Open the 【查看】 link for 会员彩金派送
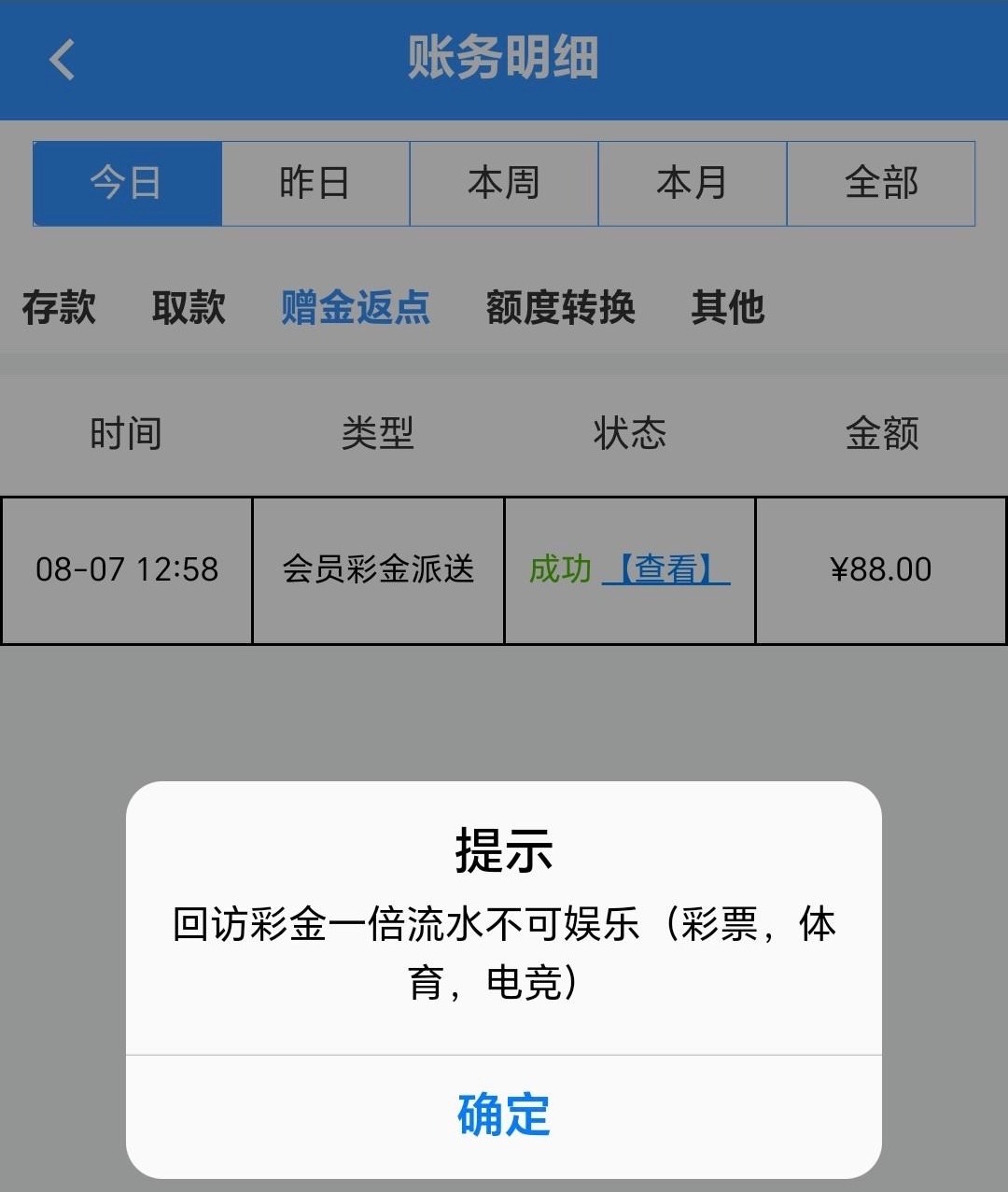Image resolution: width=1008 pixels, height=1192 pixels. tap(666, 568)
